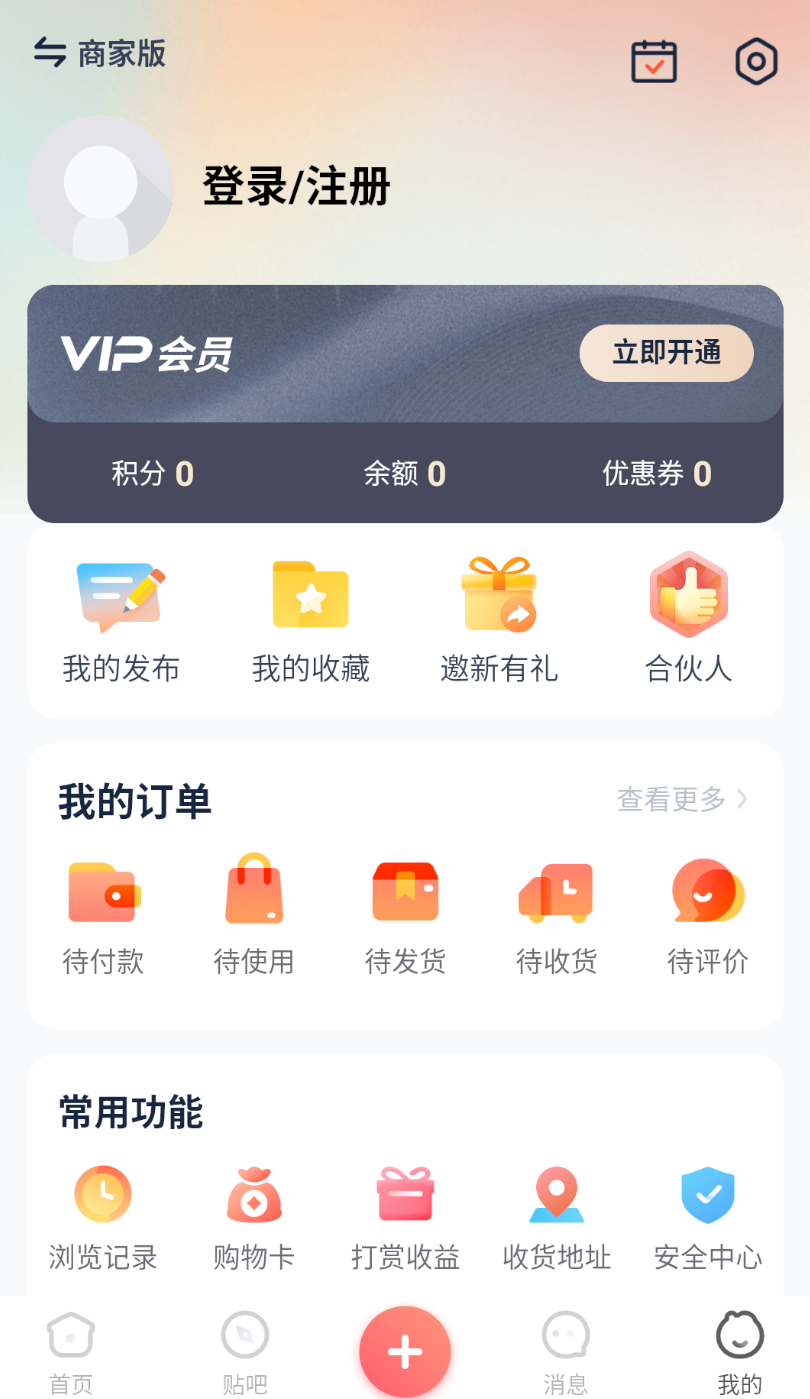Manage 收货地址 shipping addresses
The height and width of the screenshot is (1399, 810).
[x=556, y=1215]
